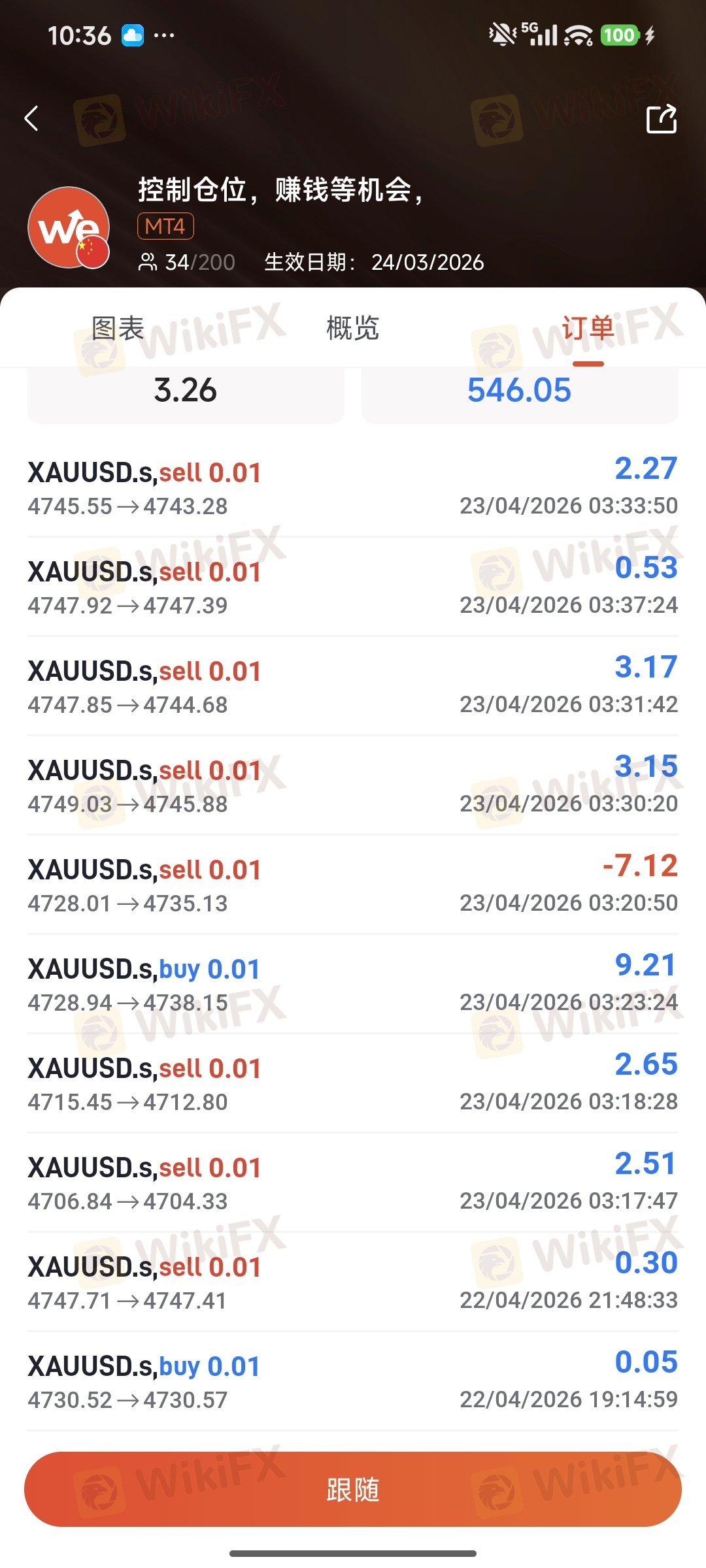Switch to the 图表 tab
The width and height of the screenshot is (706, 1568).
[118, 328]
